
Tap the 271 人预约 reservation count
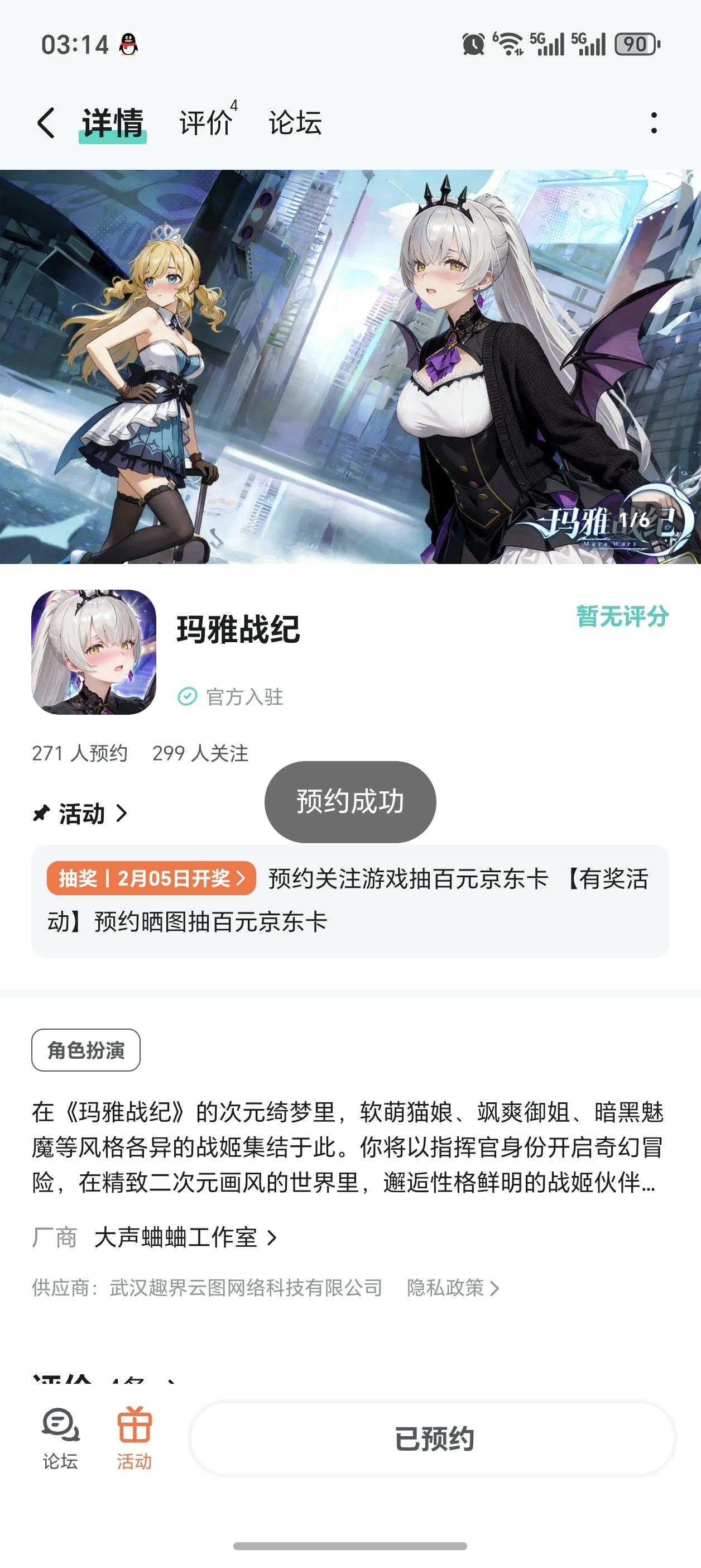80,752
